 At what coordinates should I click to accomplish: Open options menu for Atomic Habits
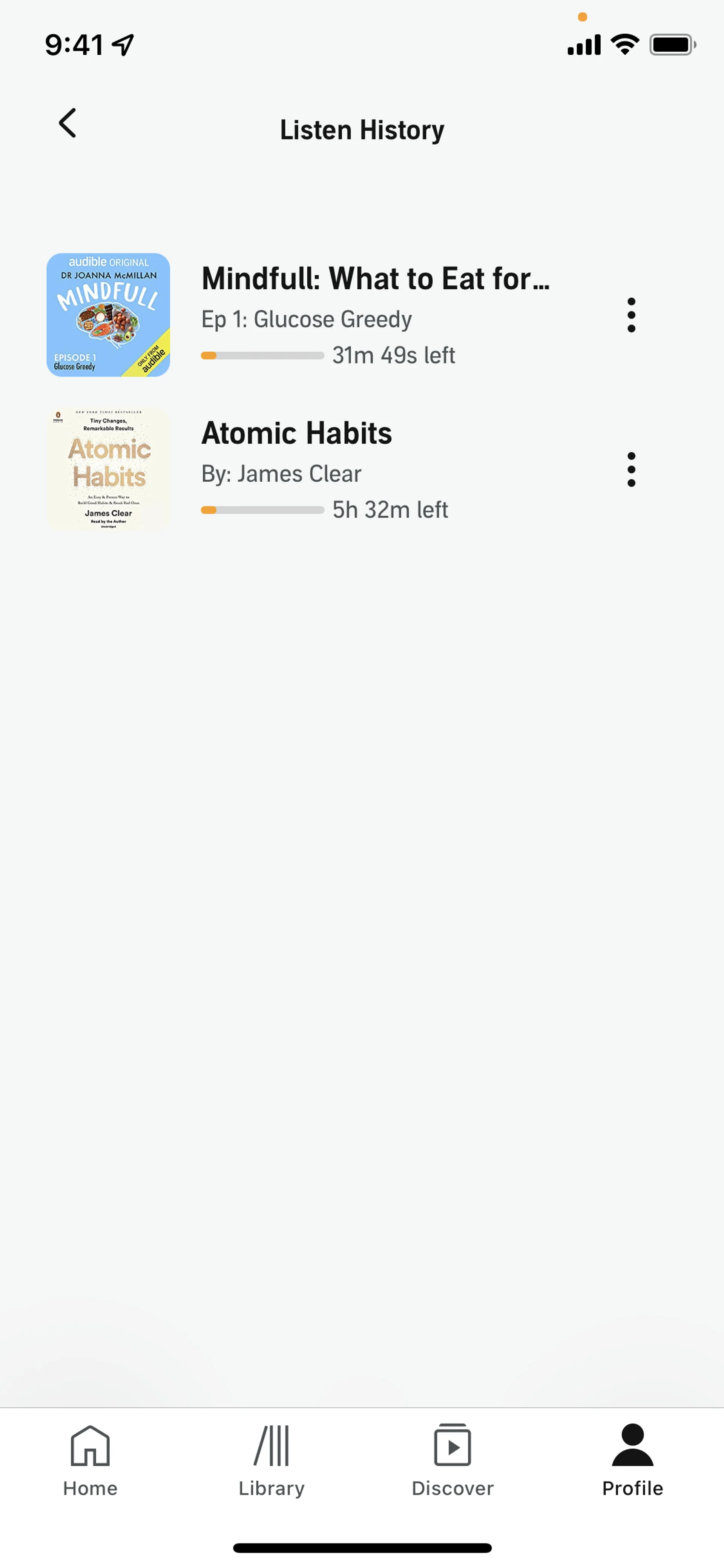click(x=631, y=469)
